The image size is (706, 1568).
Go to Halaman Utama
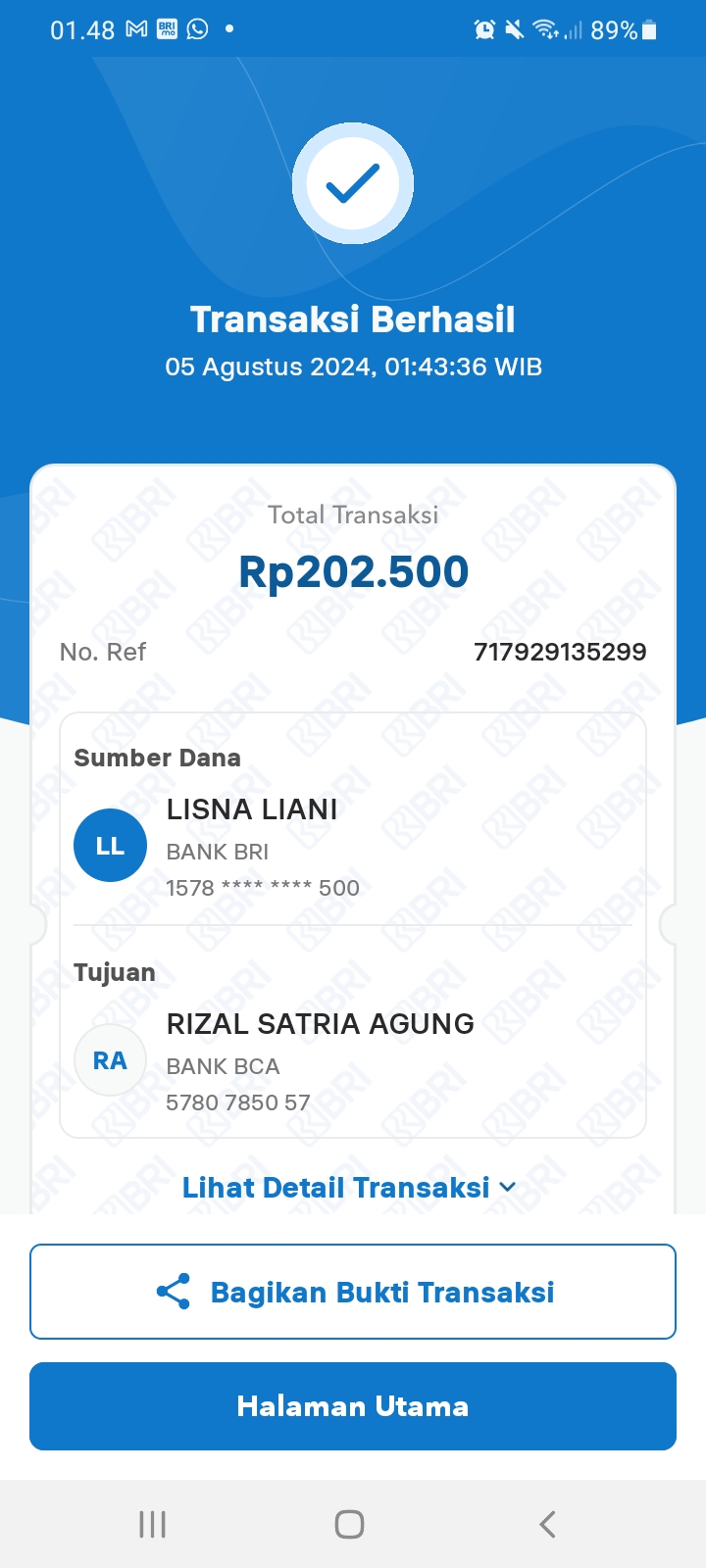[x=353, y=1406]
